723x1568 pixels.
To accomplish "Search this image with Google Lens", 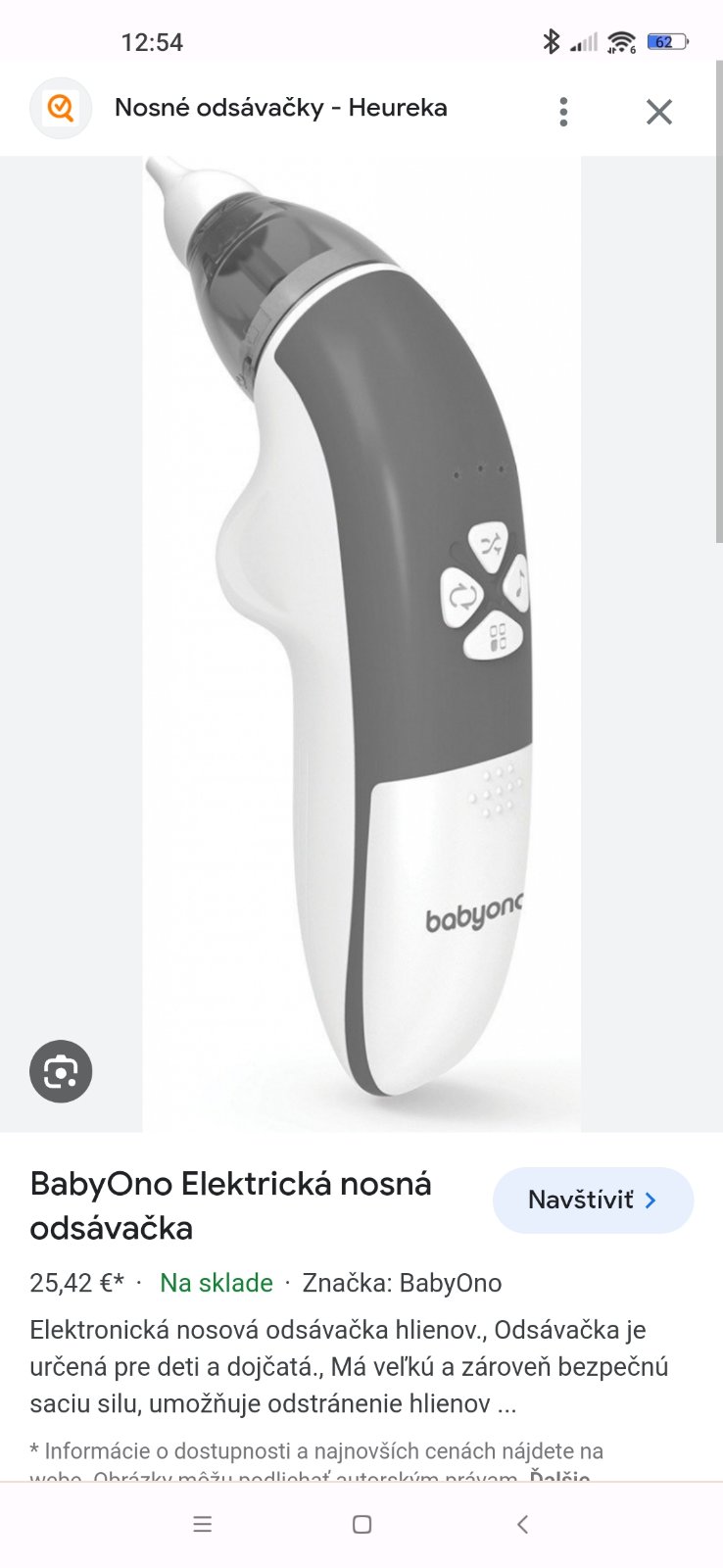I will [61, 1071].
